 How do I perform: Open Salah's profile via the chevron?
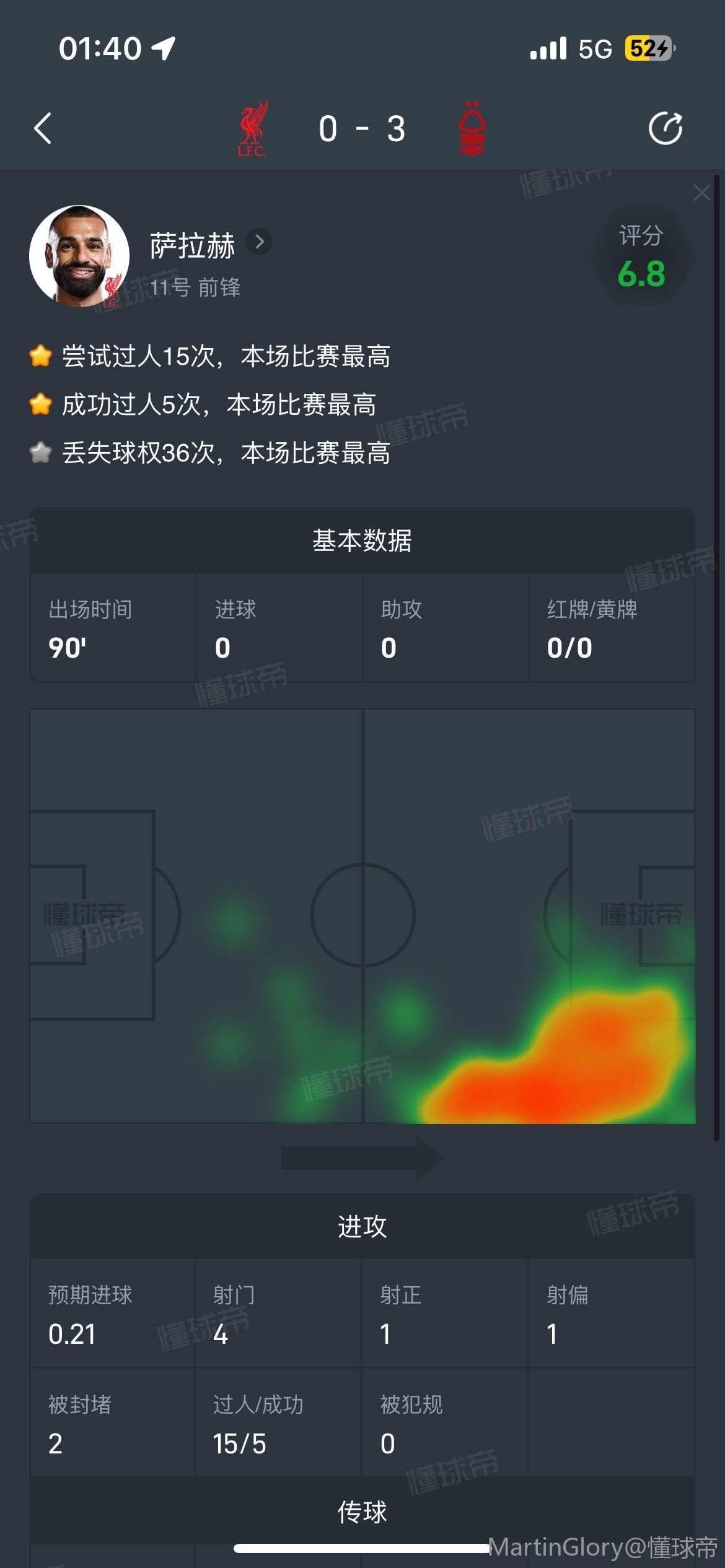[260, 242]
